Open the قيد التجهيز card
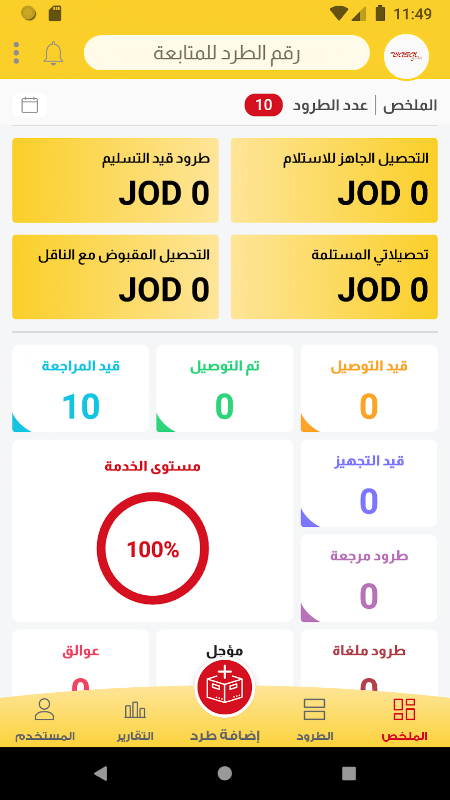 (369, 483)
